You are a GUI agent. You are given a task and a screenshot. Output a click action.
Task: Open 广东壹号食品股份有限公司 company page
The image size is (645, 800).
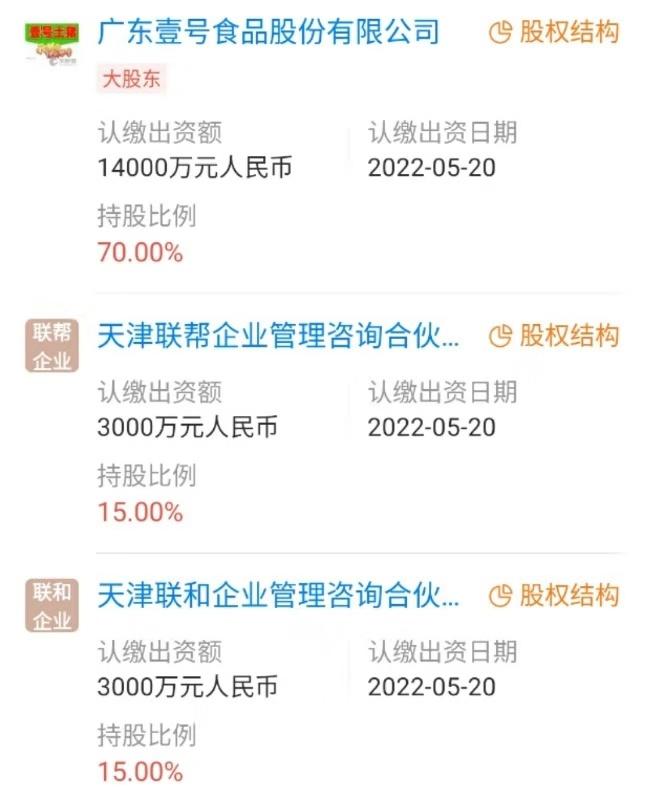click(268, 32)
